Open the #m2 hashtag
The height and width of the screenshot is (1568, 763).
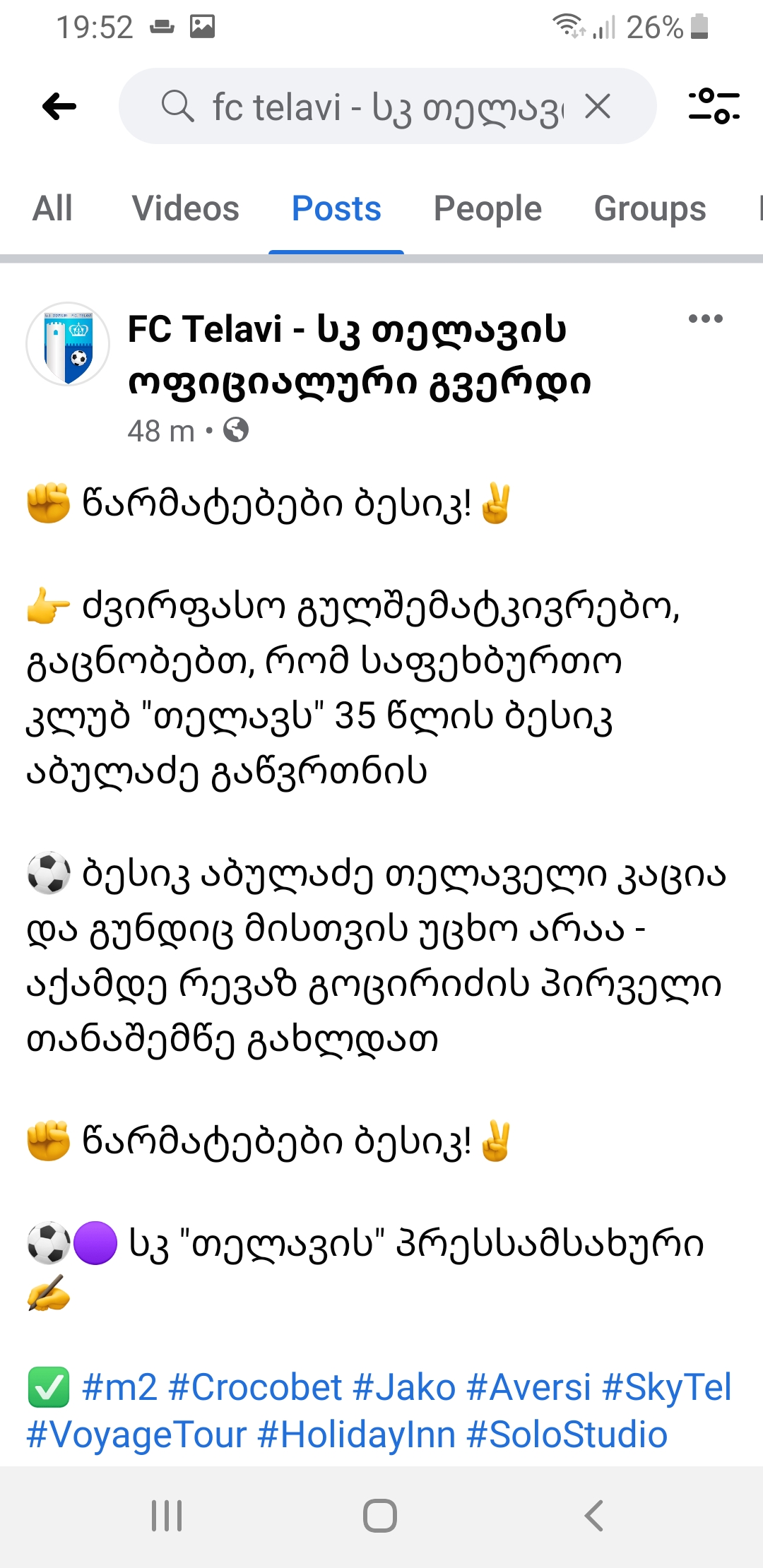(x=119, y=1386)
